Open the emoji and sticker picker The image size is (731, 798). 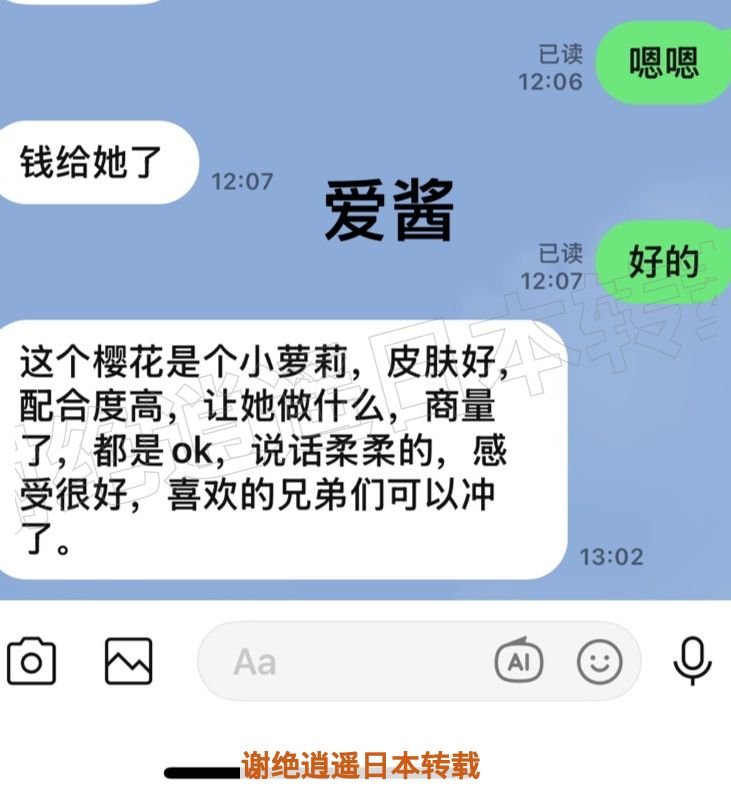[600, 662]
